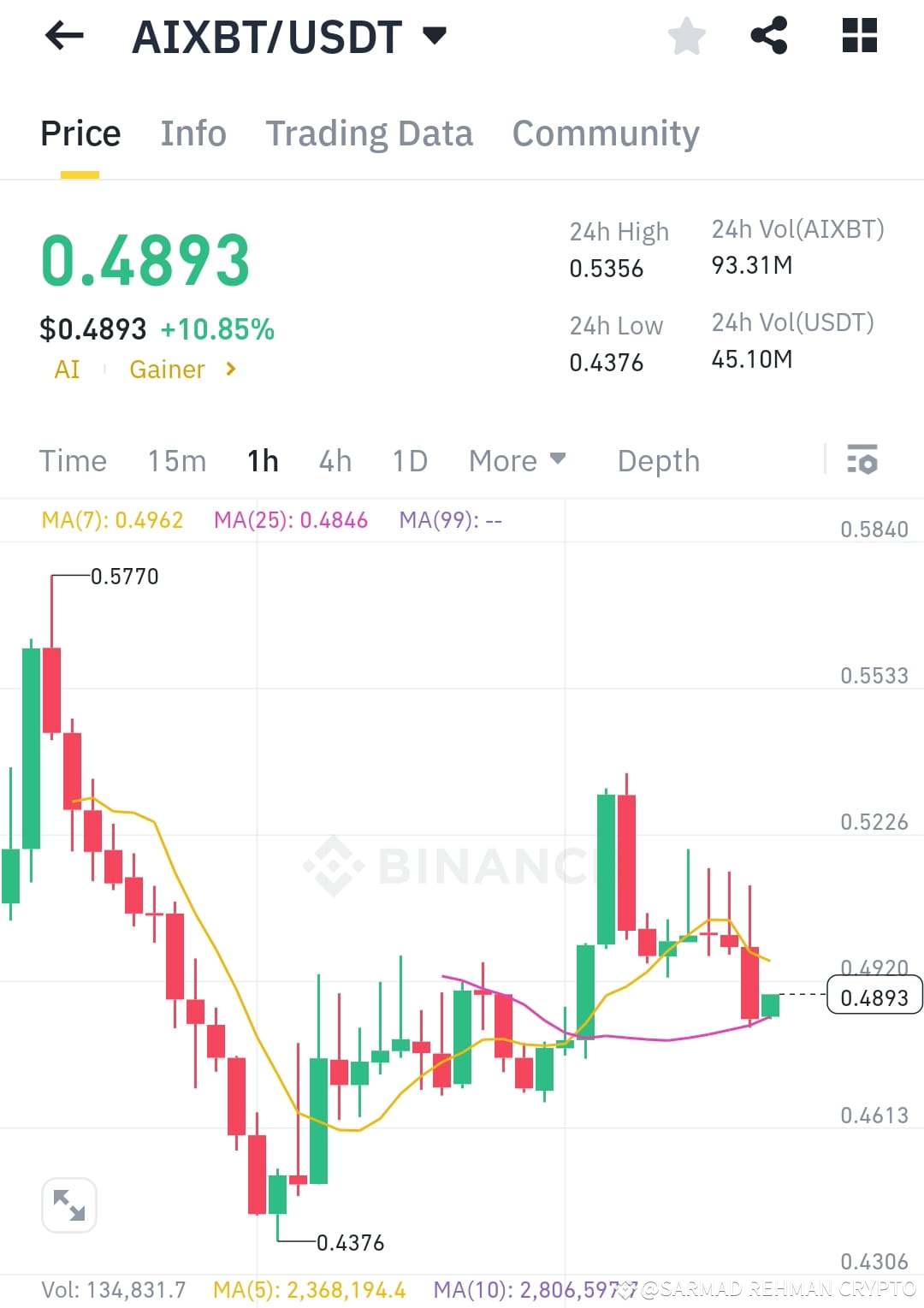
Task: Expand the More timeframes dropdown
Action: (517, 460)
